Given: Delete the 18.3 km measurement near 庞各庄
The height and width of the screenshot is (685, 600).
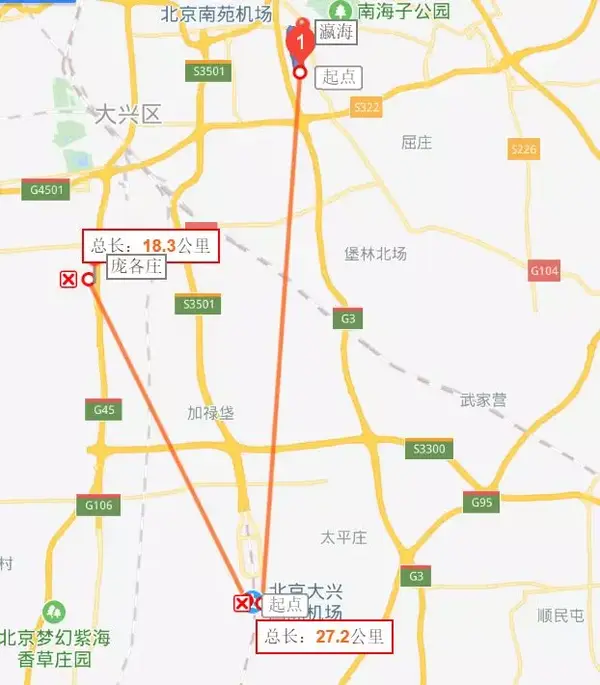Looking at the screenshot, I should (68, 279).
